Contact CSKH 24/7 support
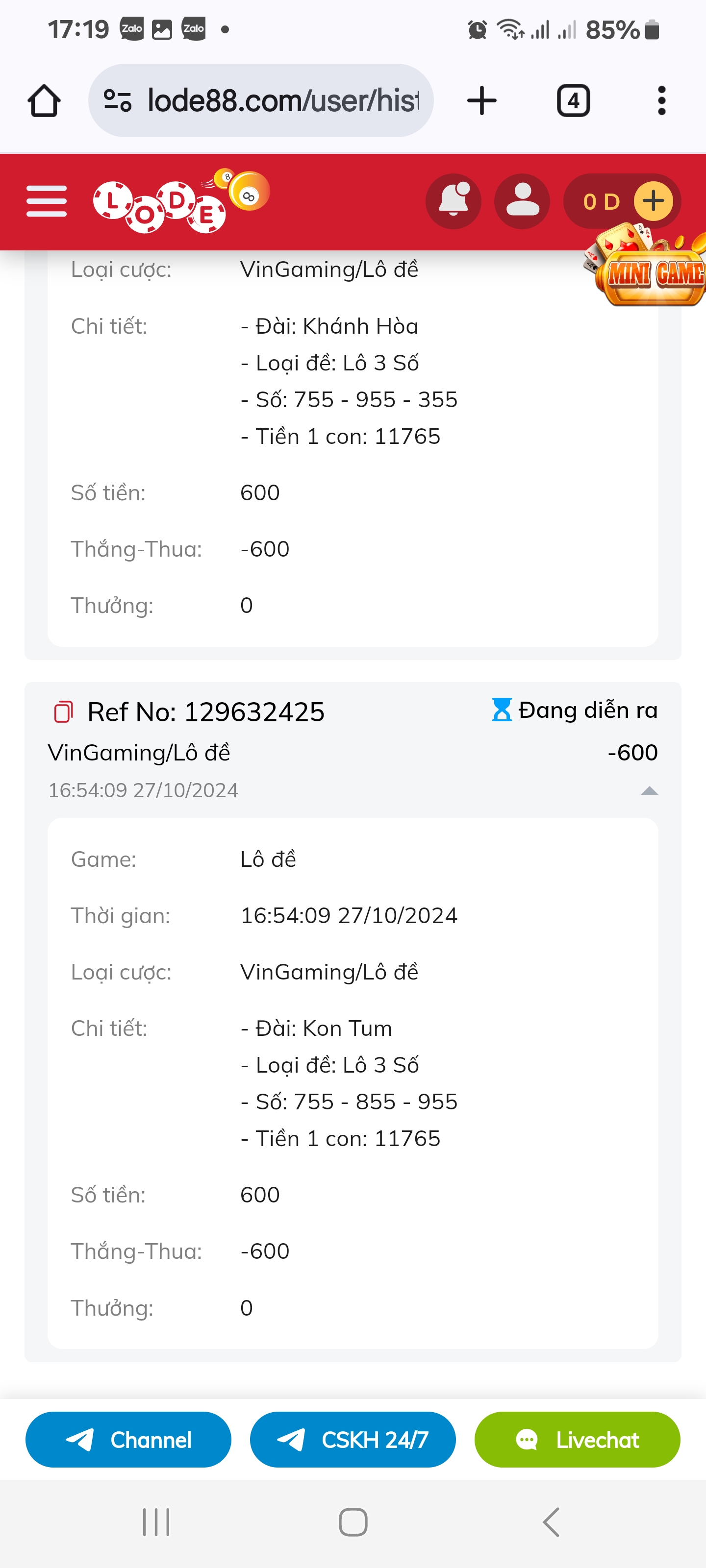The image size is (706, 1568). (x=353, y=1440)
